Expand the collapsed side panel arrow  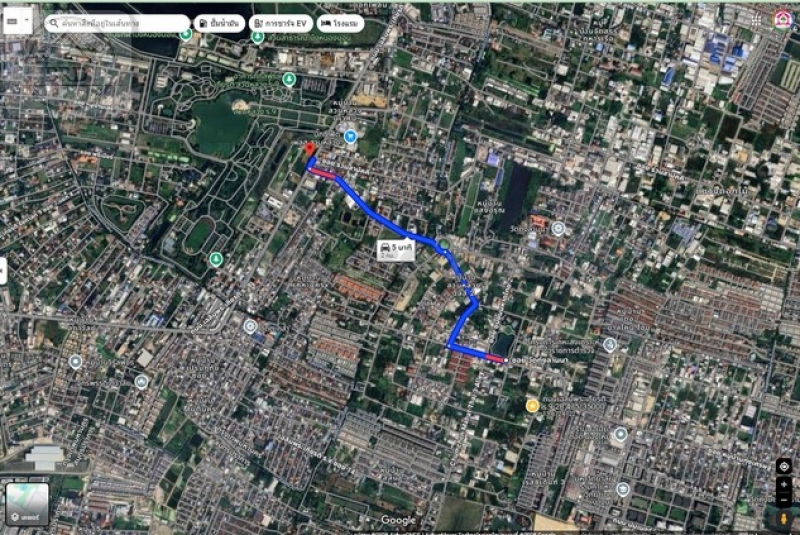click(3, 270)
